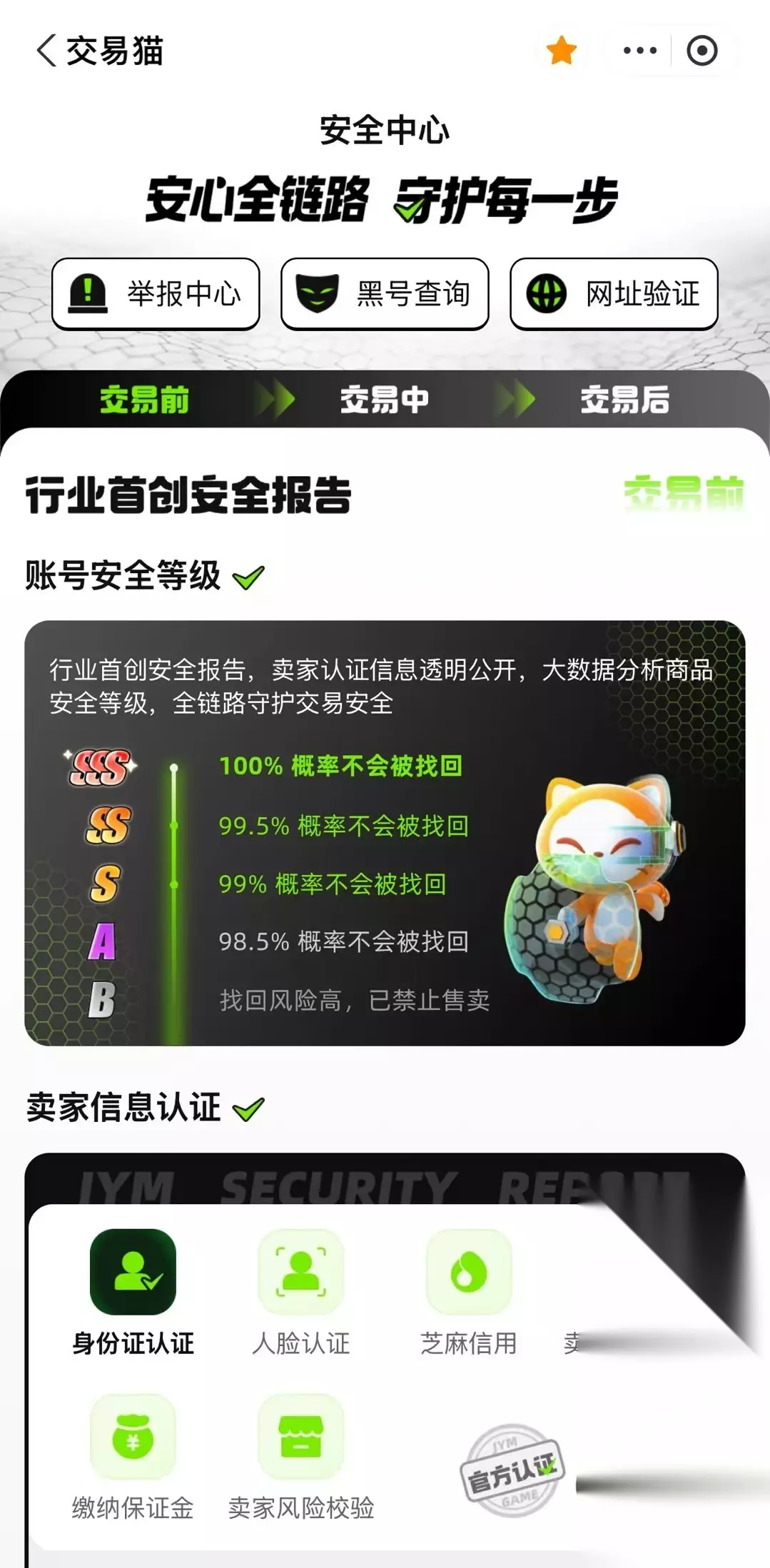Open 举报中心 report center
Image resolution: width=770 pixels, height=1568 pixels.
click(x=156, y=294)
